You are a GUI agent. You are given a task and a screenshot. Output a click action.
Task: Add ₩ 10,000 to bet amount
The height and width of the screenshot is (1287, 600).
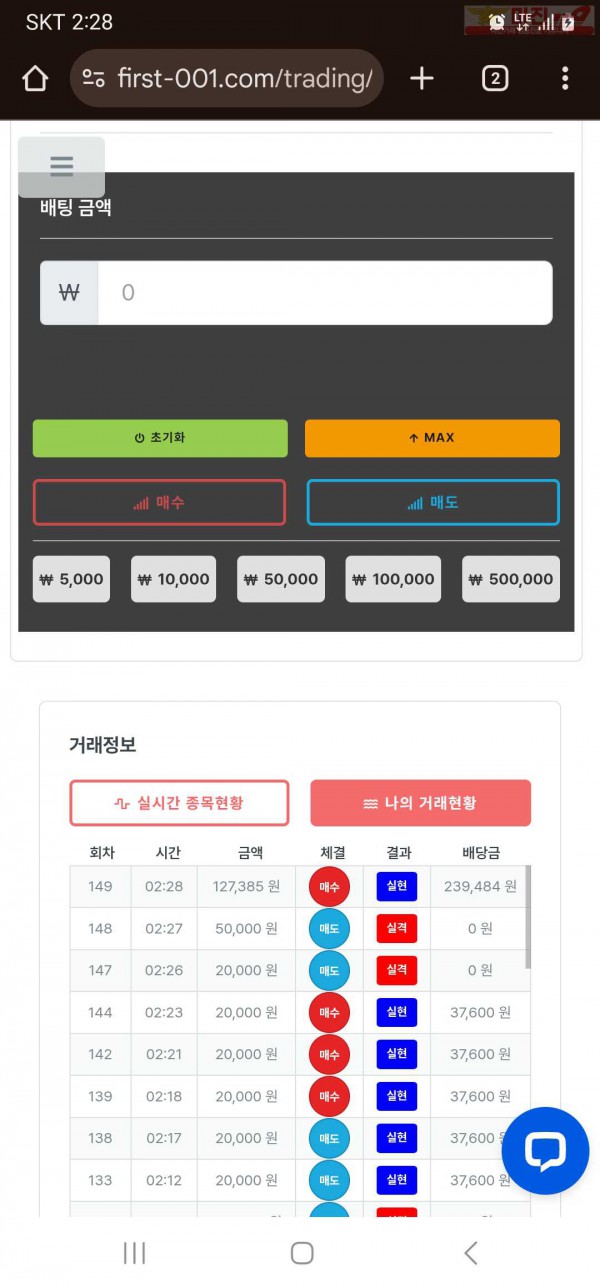[x=173, y=579]
